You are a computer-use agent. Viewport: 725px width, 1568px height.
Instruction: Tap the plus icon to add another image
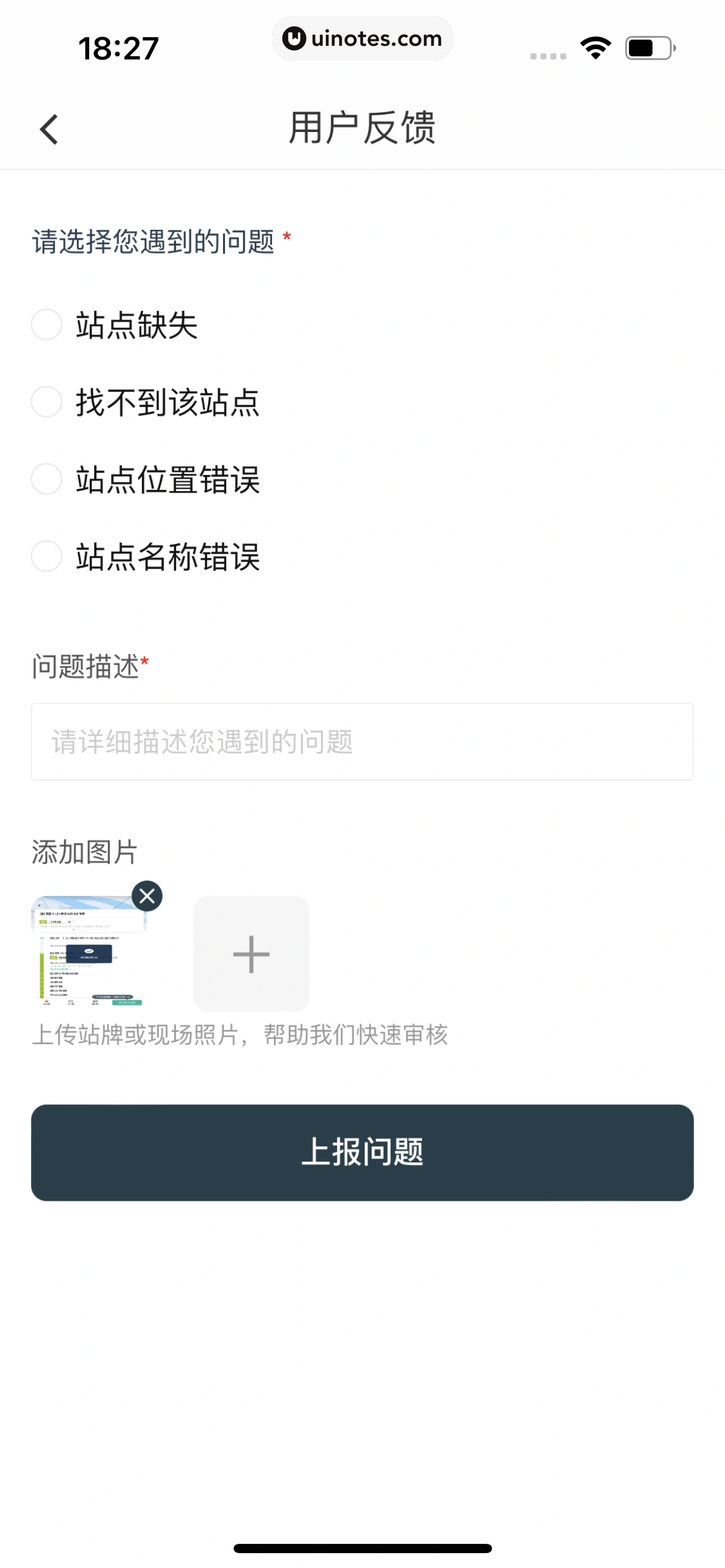click(250, 954)
